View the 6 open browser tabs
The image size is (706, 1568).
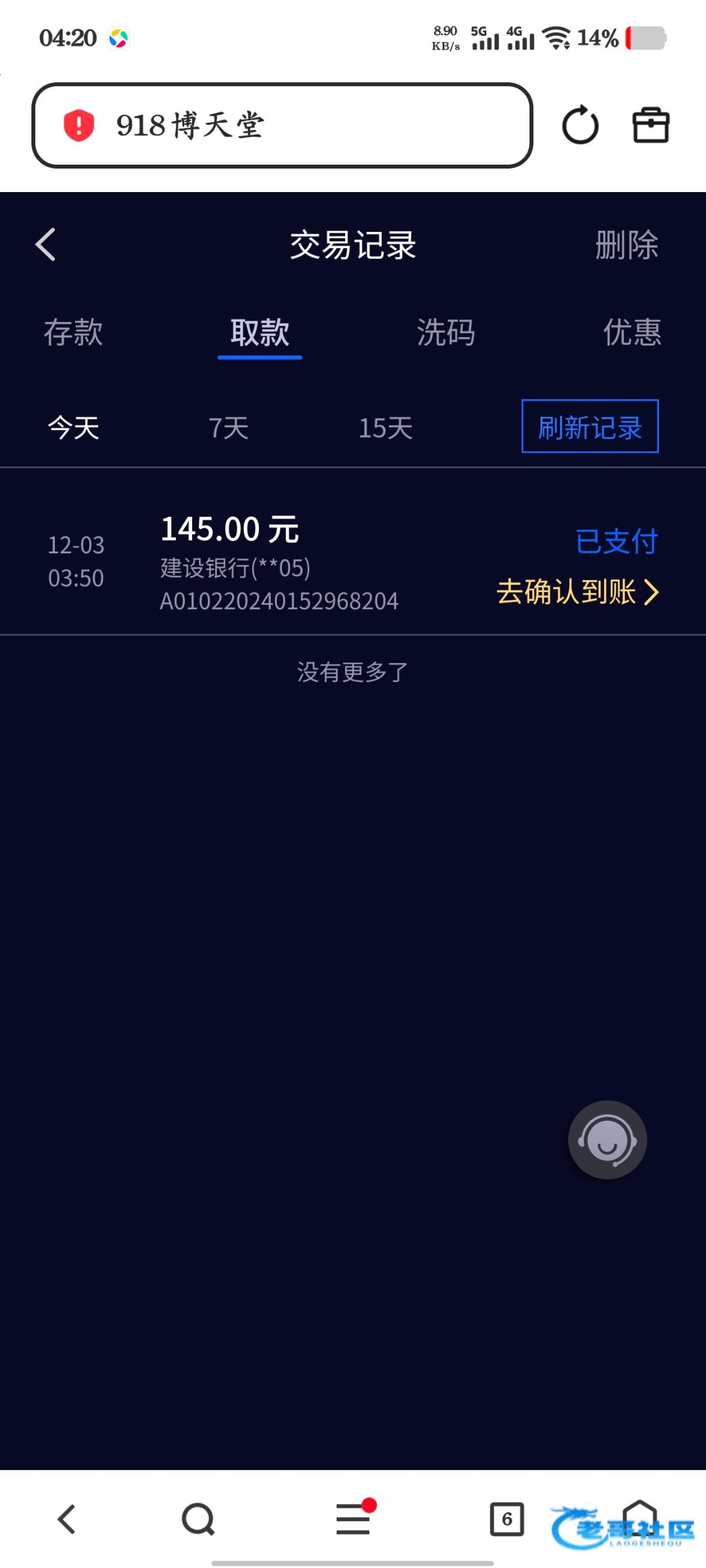[x=507, y=1519]
